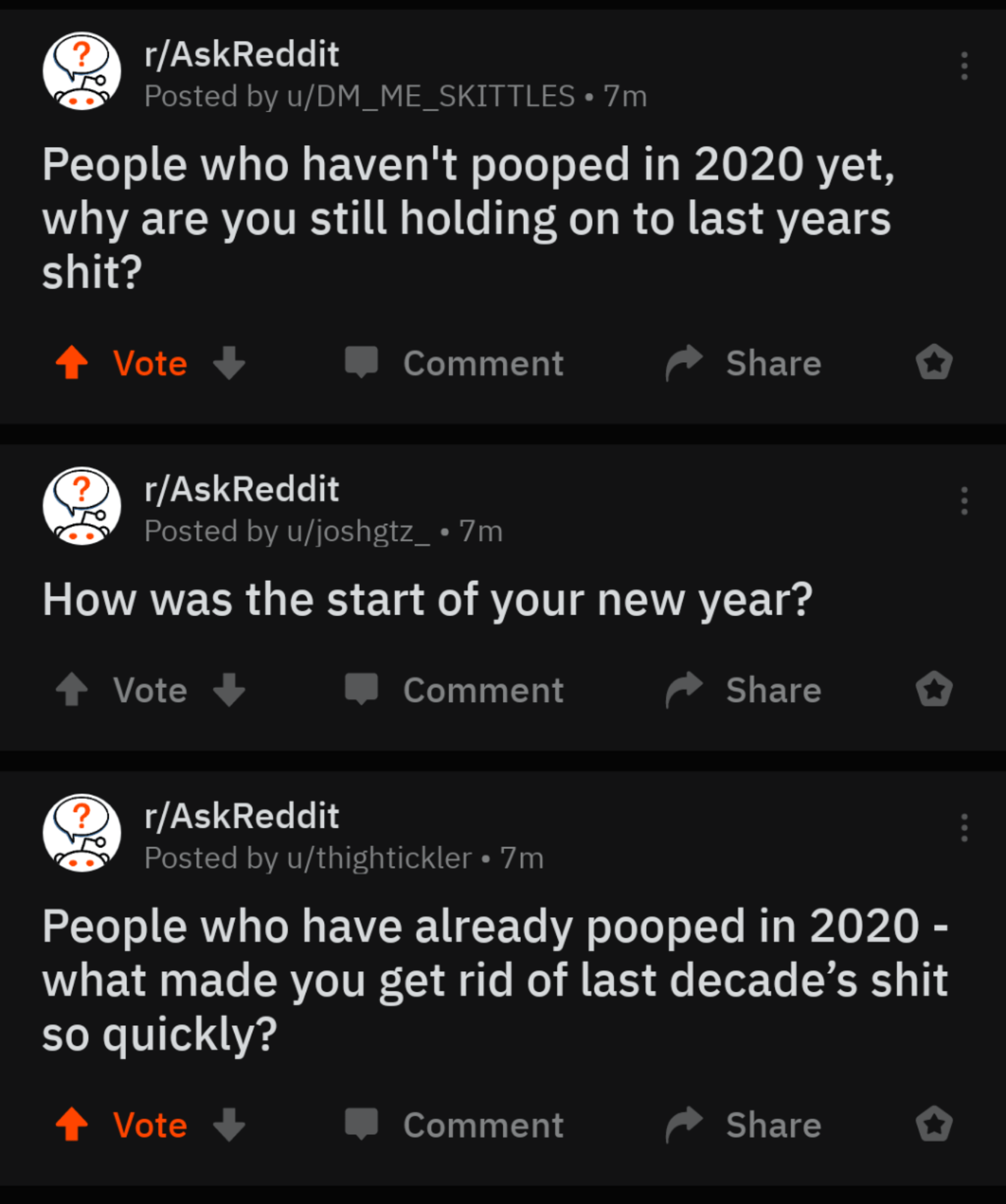Award the post by joshgtz_

(934, 689)
